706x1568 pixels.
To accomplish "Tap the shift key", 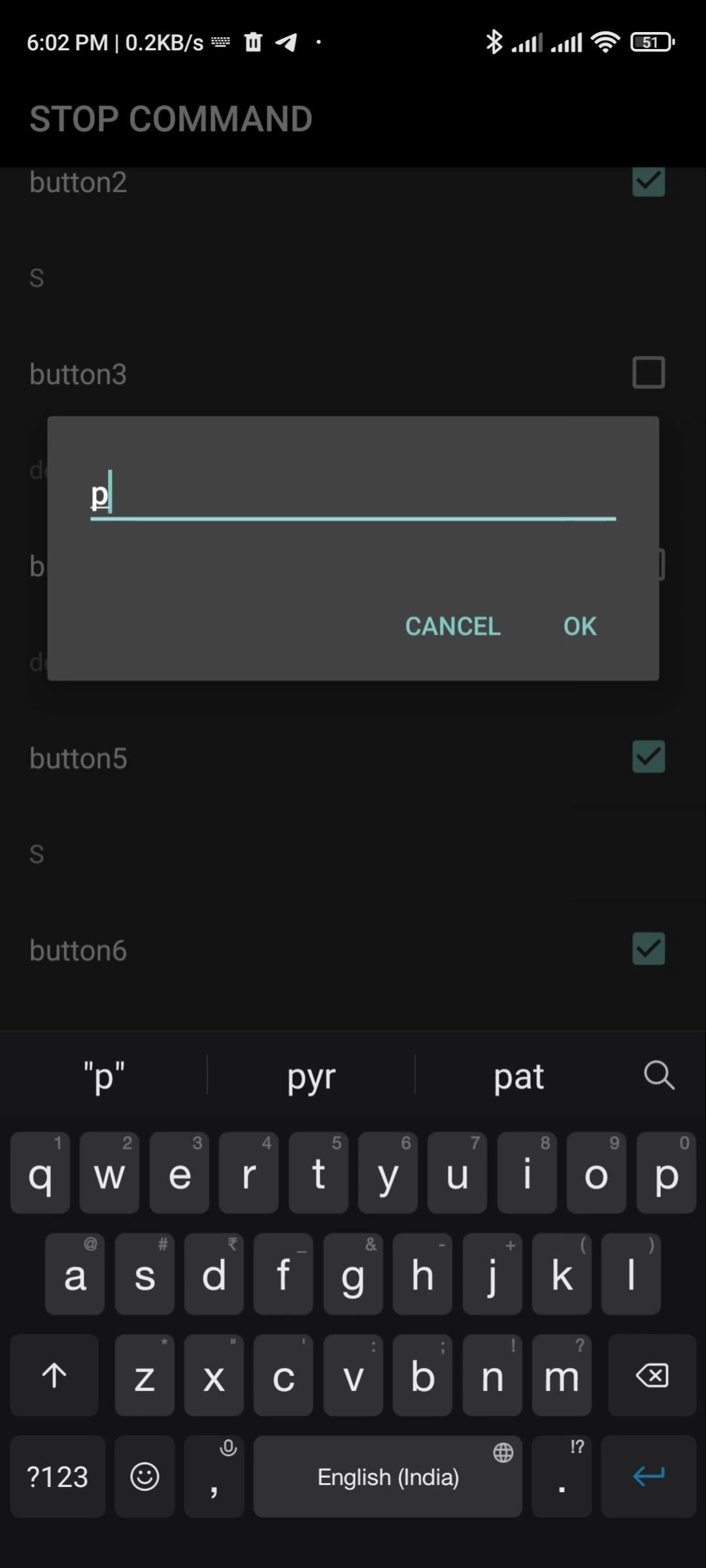I will (54, 1376).
